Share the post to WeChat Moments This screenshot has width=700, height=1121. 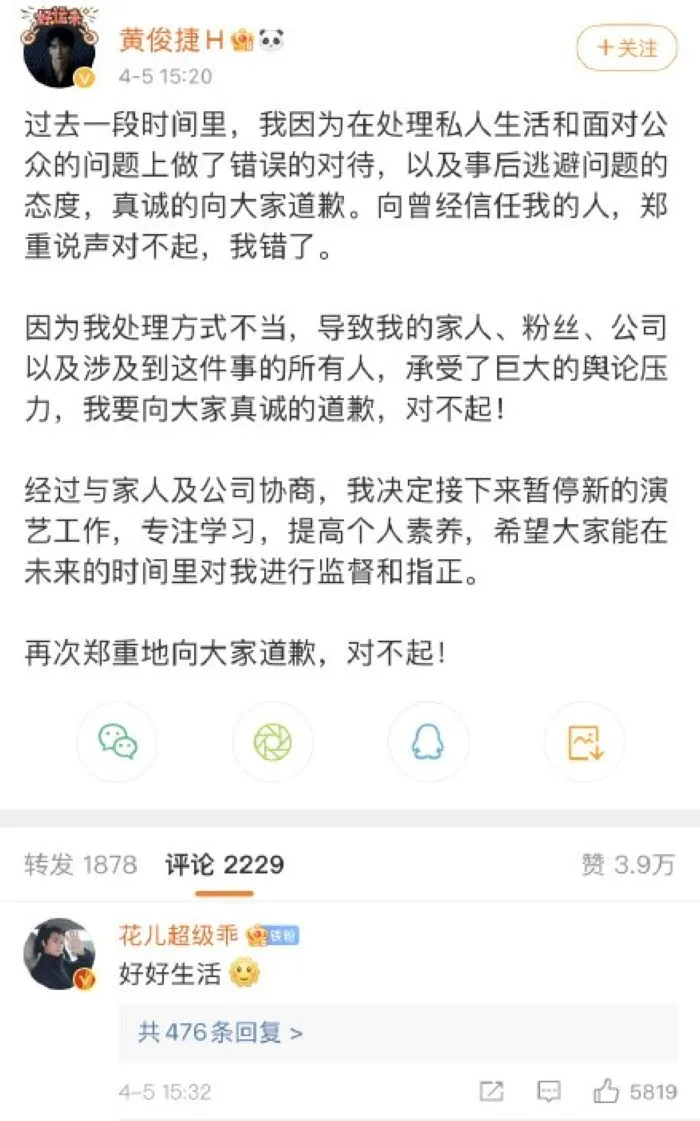[272, 741]
